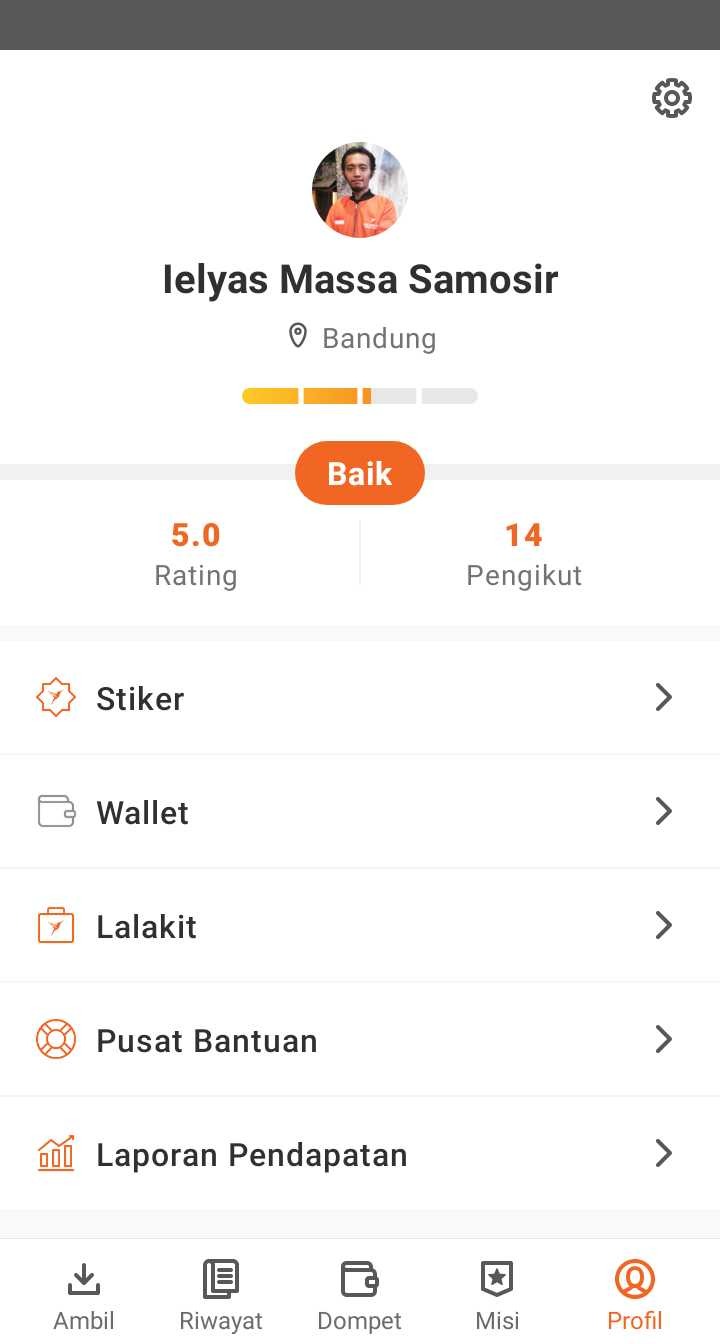
Task: Open settings via the gear icon
Action: (671, 98)
